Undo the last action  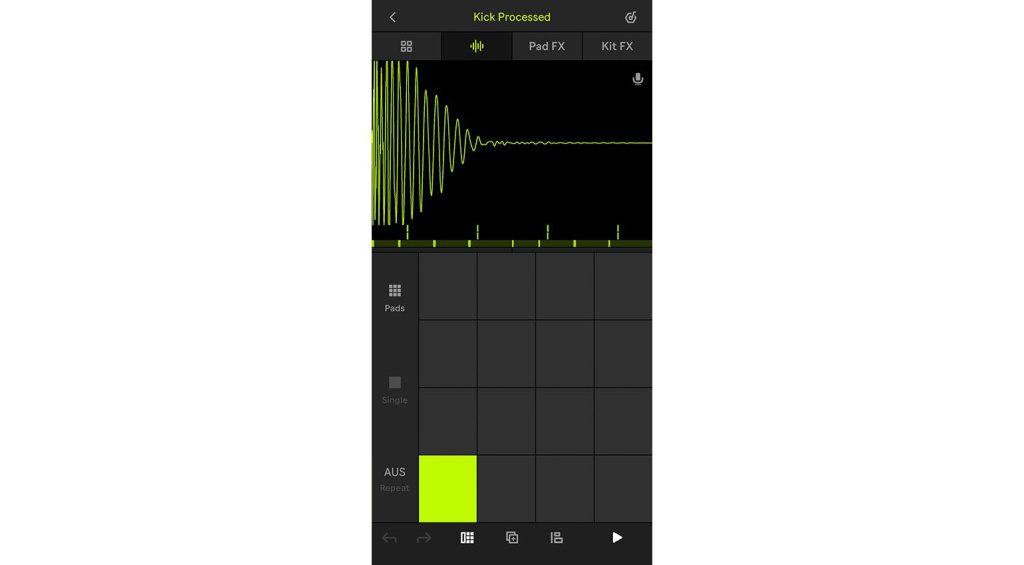(x=389, y=538)
